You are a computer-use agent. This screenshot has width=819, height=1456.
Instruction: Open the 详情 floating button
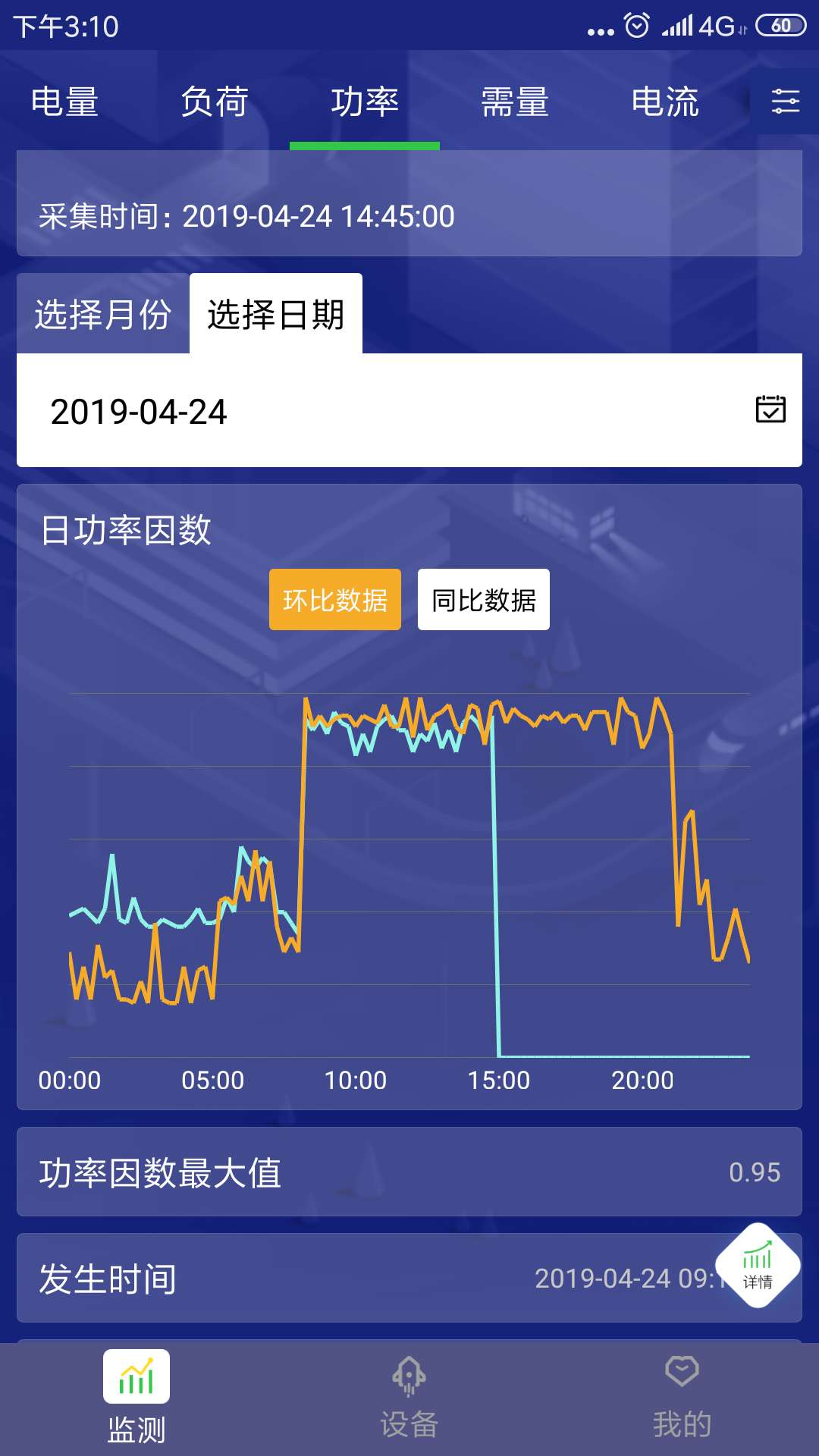click(758, 1266)
